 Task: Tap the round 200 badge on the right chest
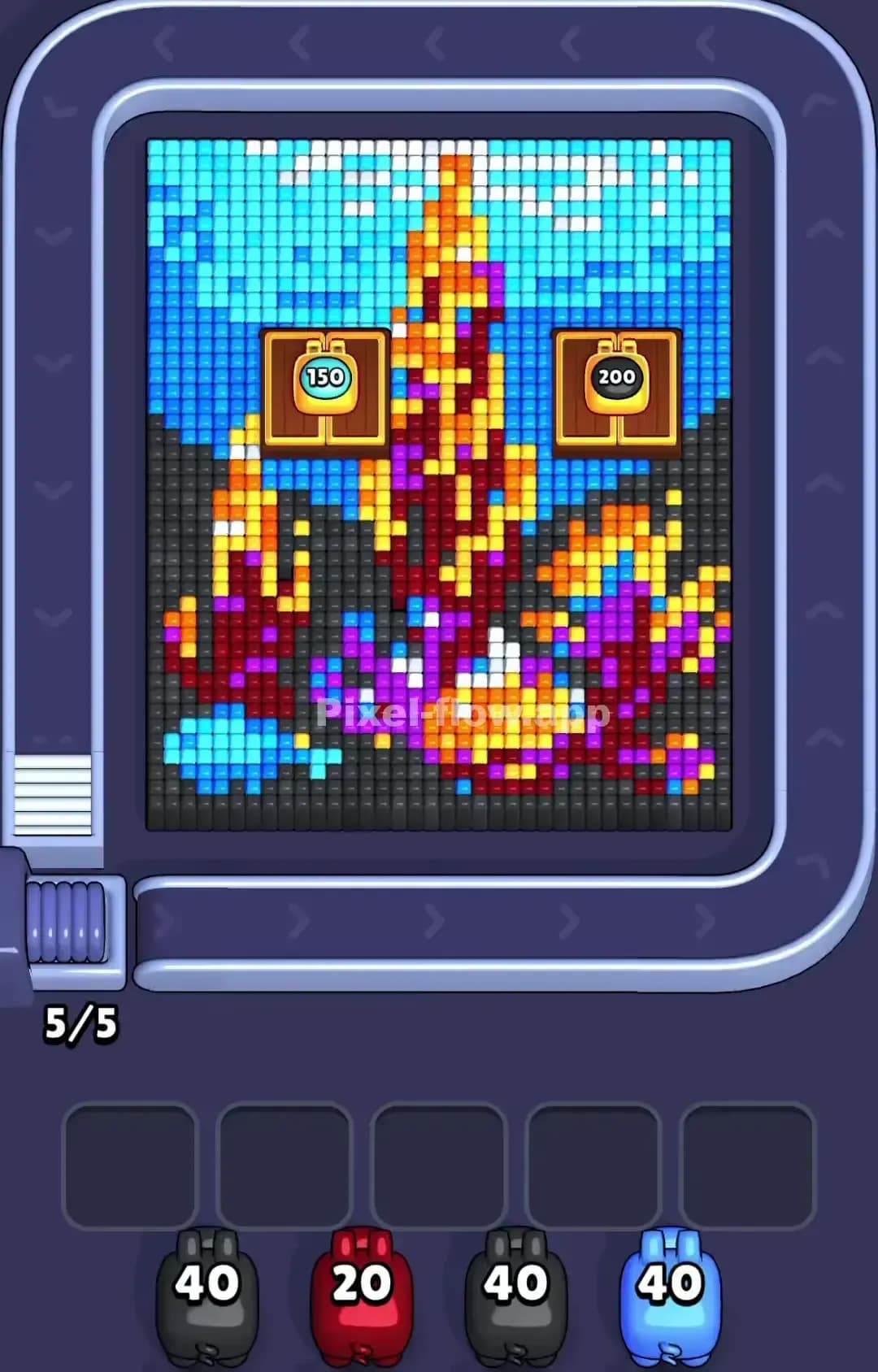[616, 376]
